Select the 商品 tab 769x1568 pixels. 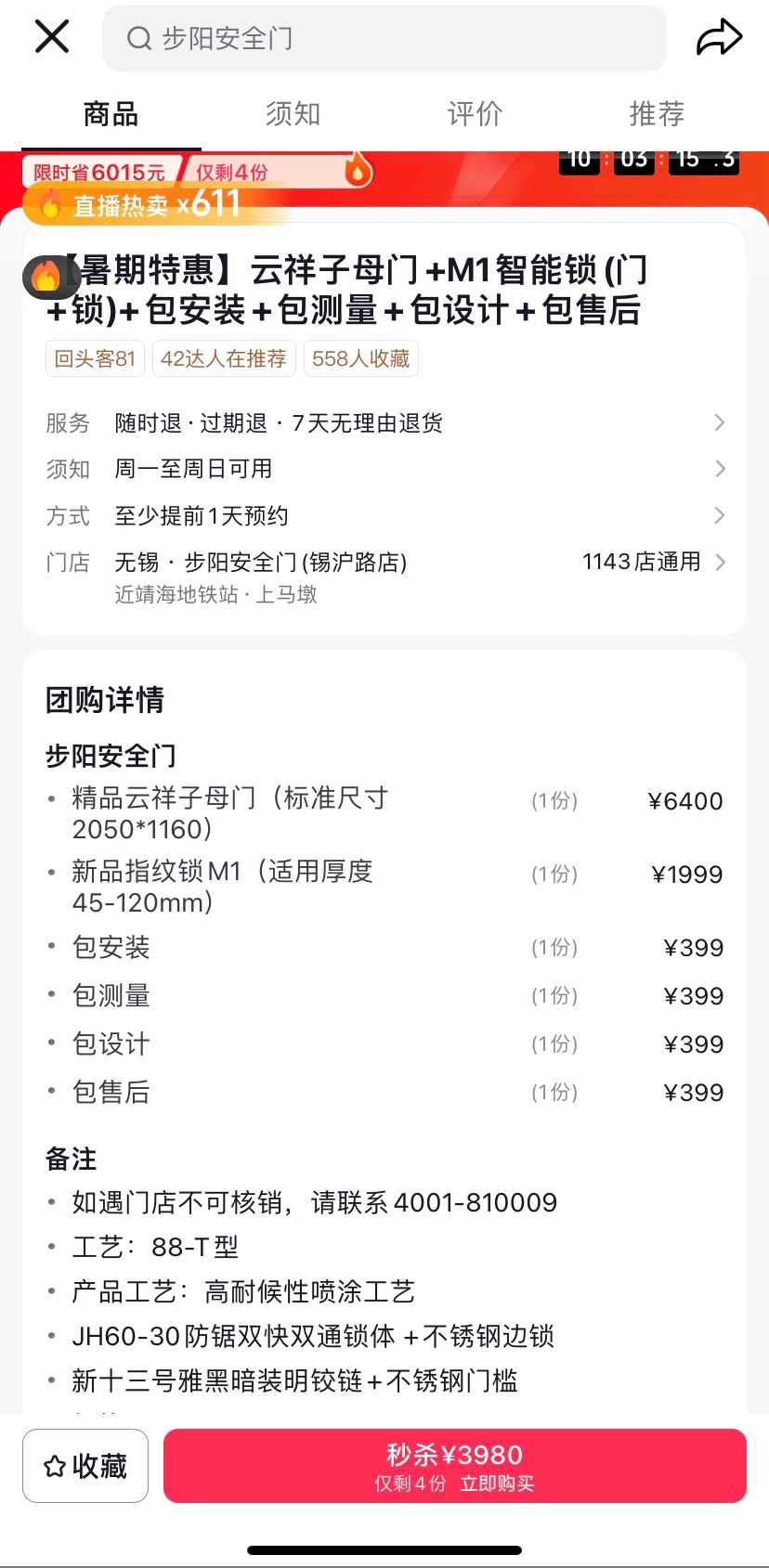tap(111, 114)
